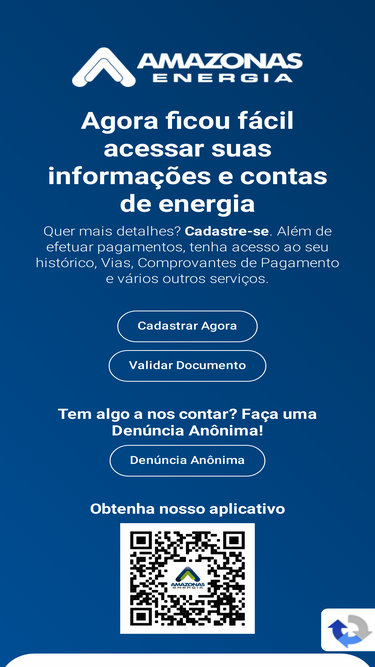Screen dimensions: 375x667
Task: Tap the Cadastrar Agora button
Action: click(188, 326)
